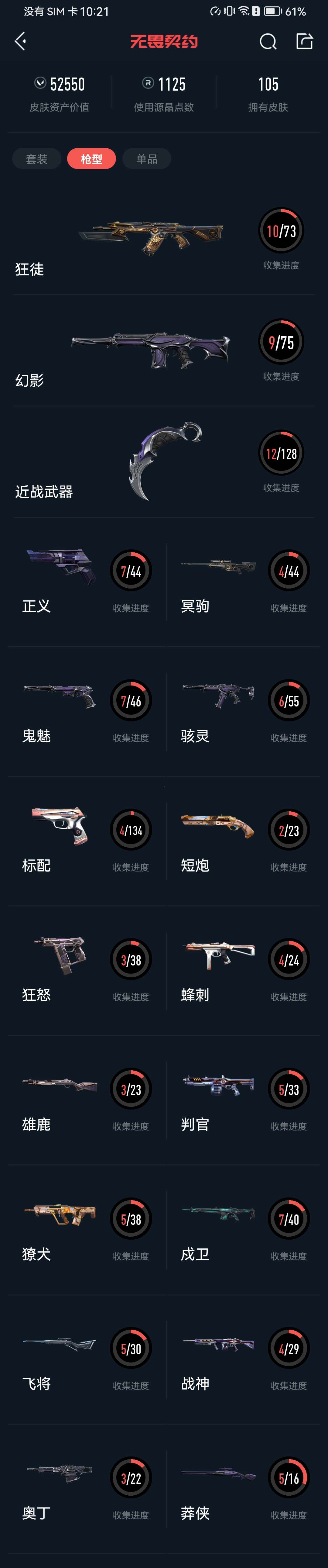View the 短炮 skin collection
328x1568 pixels.
tap(243, 841)
